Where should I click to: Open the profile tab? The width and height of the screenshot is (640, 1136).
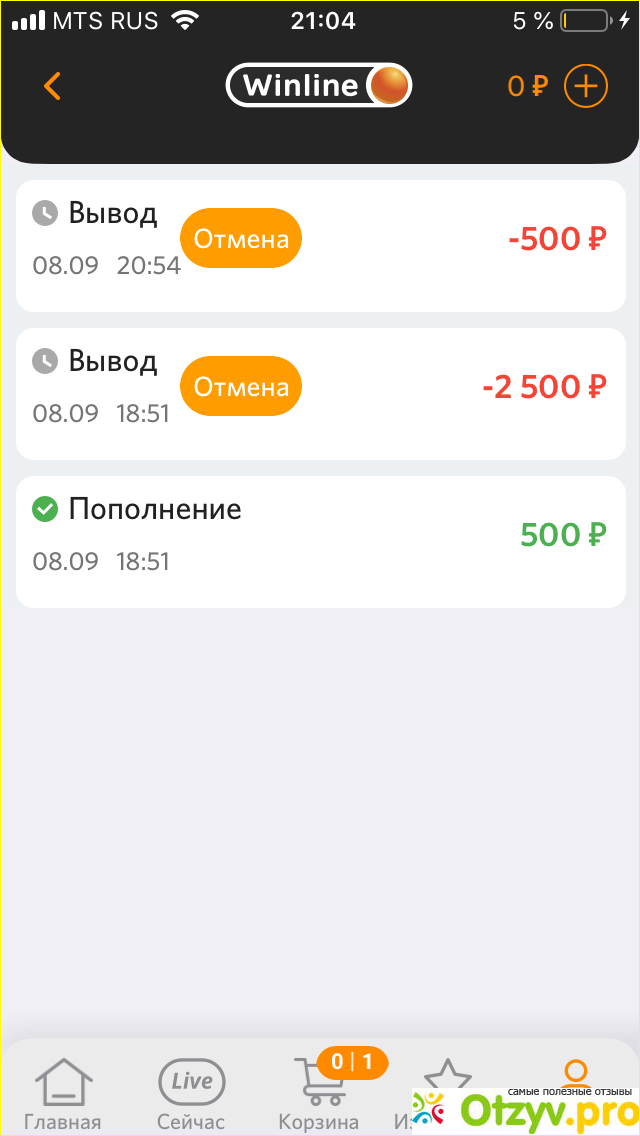[x=574, y=1074]
